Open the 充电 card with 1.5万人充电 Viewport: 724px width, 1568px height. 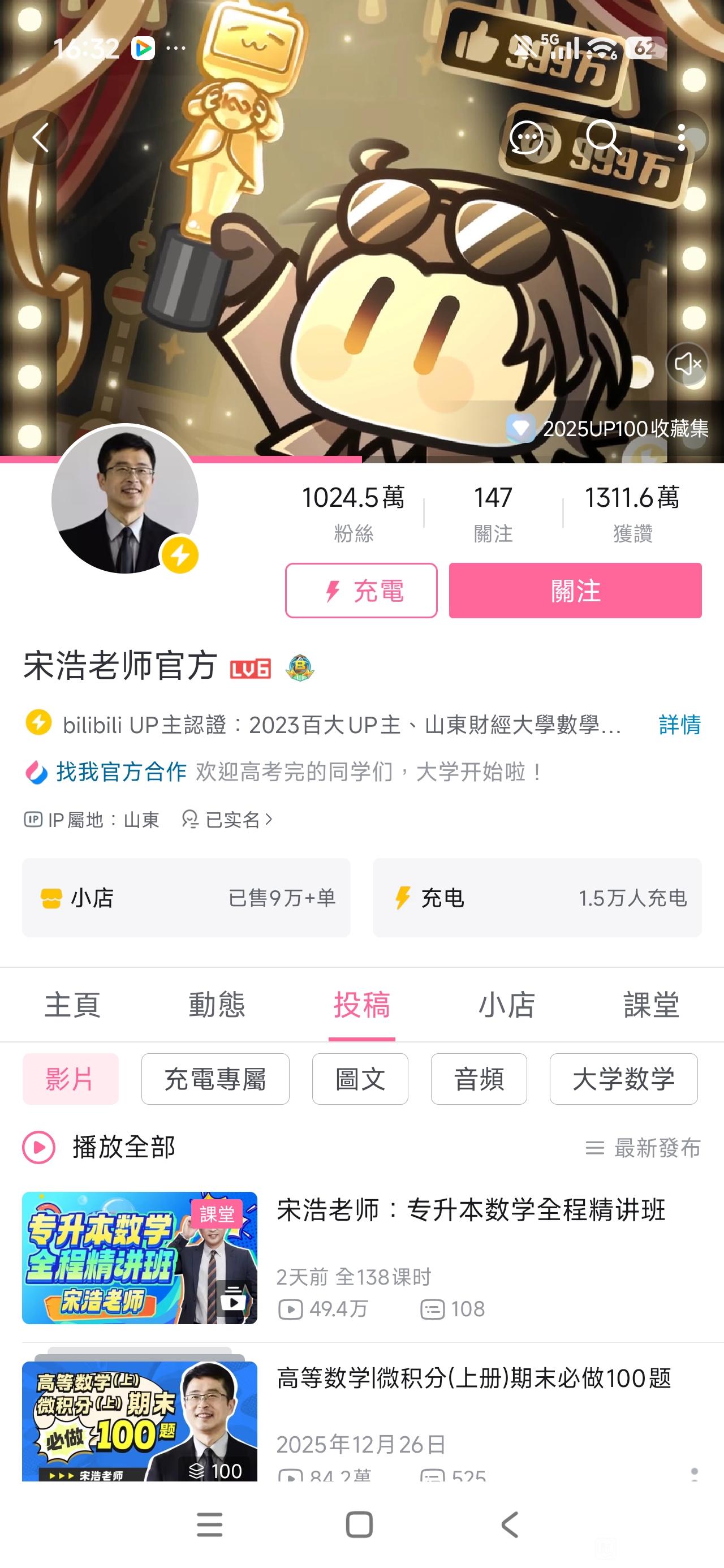click(537, 897)
